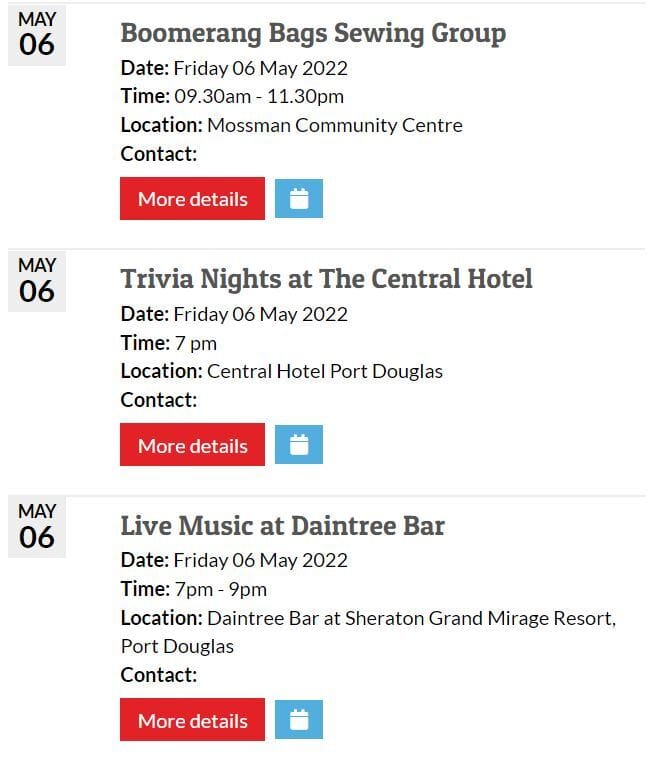Open the Boomerang Bags Sewing Group event title

tap(313, 33)
